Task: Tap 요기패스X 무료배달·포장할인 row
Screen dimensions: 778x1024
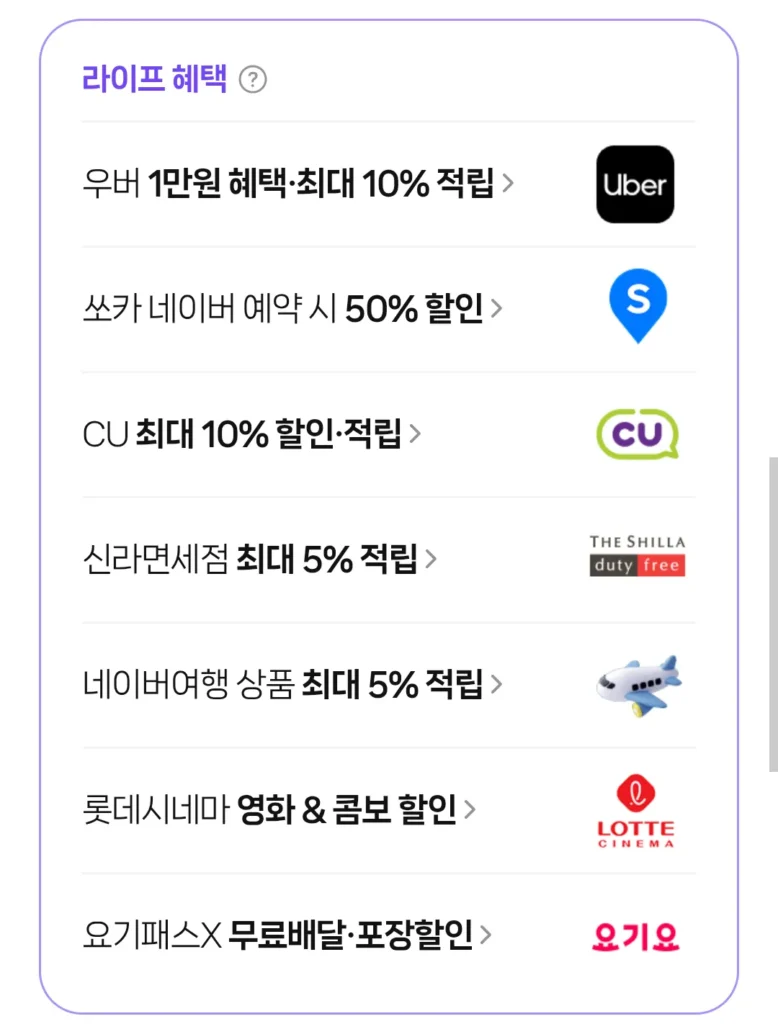Action: [x=287, y=935]
